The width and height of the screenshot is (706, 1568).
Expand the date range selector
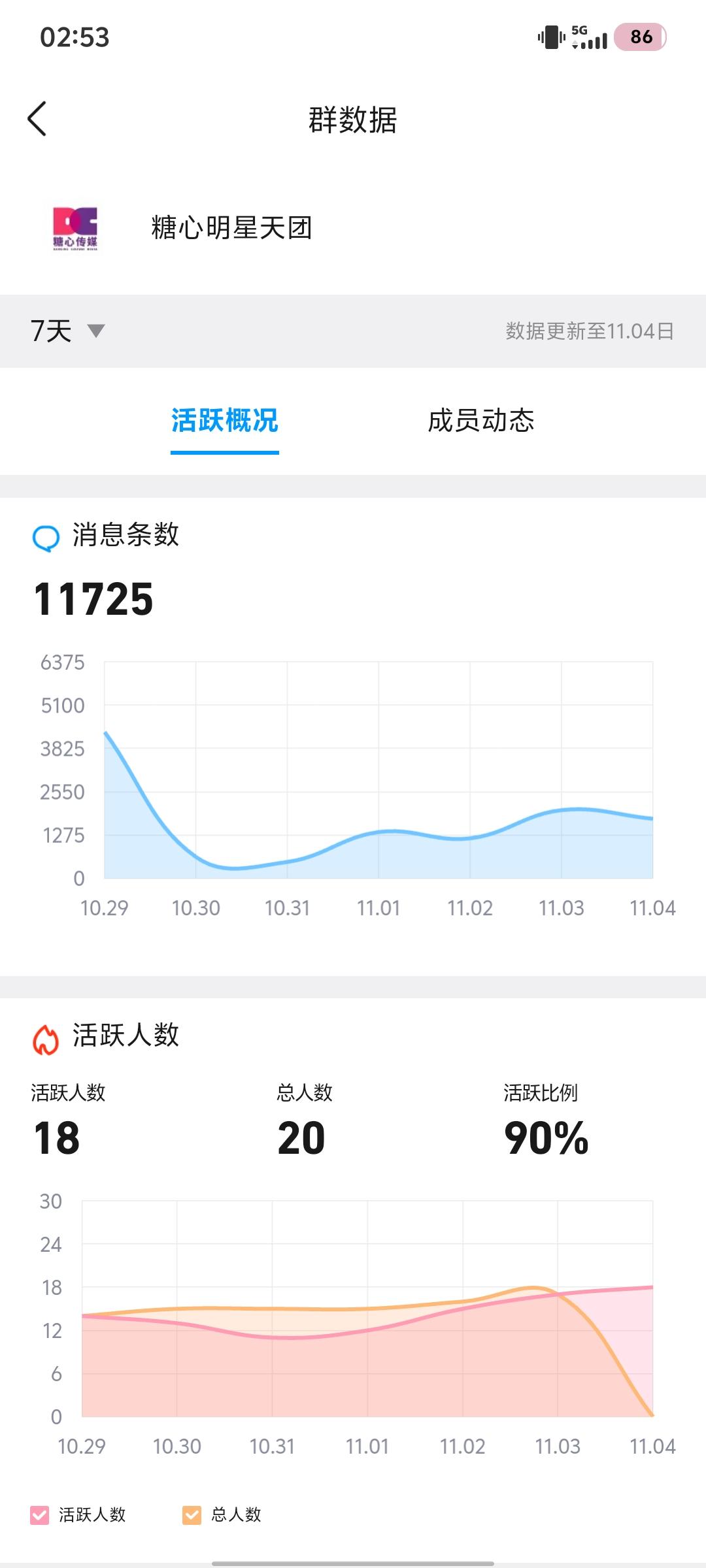(x=65, y=331)
